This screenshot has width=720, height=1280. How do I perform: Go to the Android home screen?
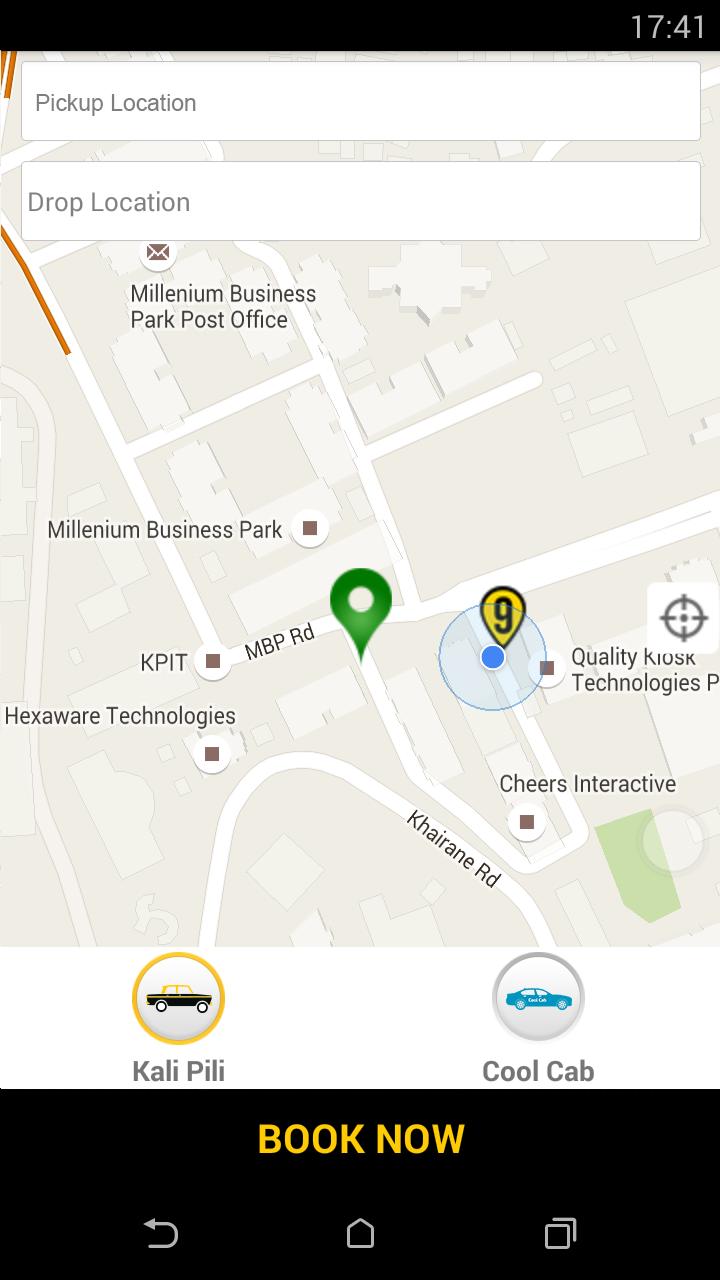click(360, 1233)
